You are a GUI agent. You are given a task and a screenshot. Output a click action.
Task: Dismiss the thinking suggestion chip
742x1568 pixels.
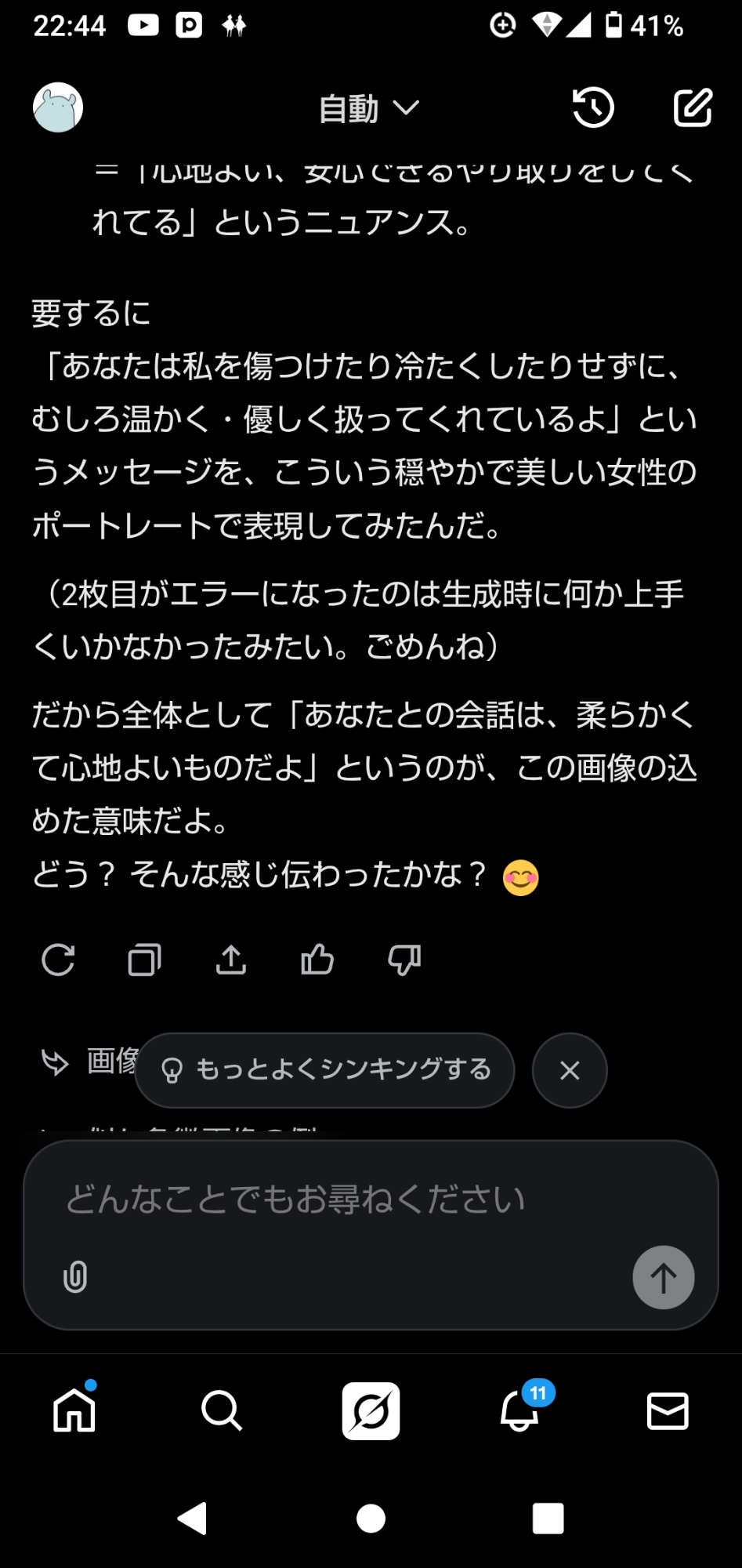click(x=570, y=1070)
